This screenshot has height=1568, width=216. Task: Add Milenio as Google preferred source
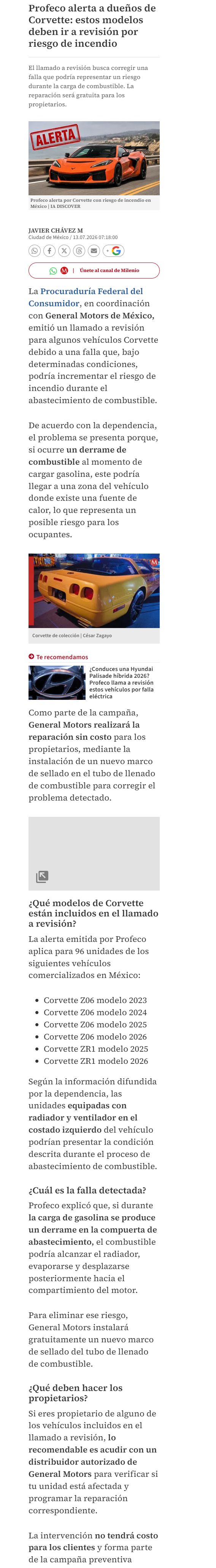113,251
